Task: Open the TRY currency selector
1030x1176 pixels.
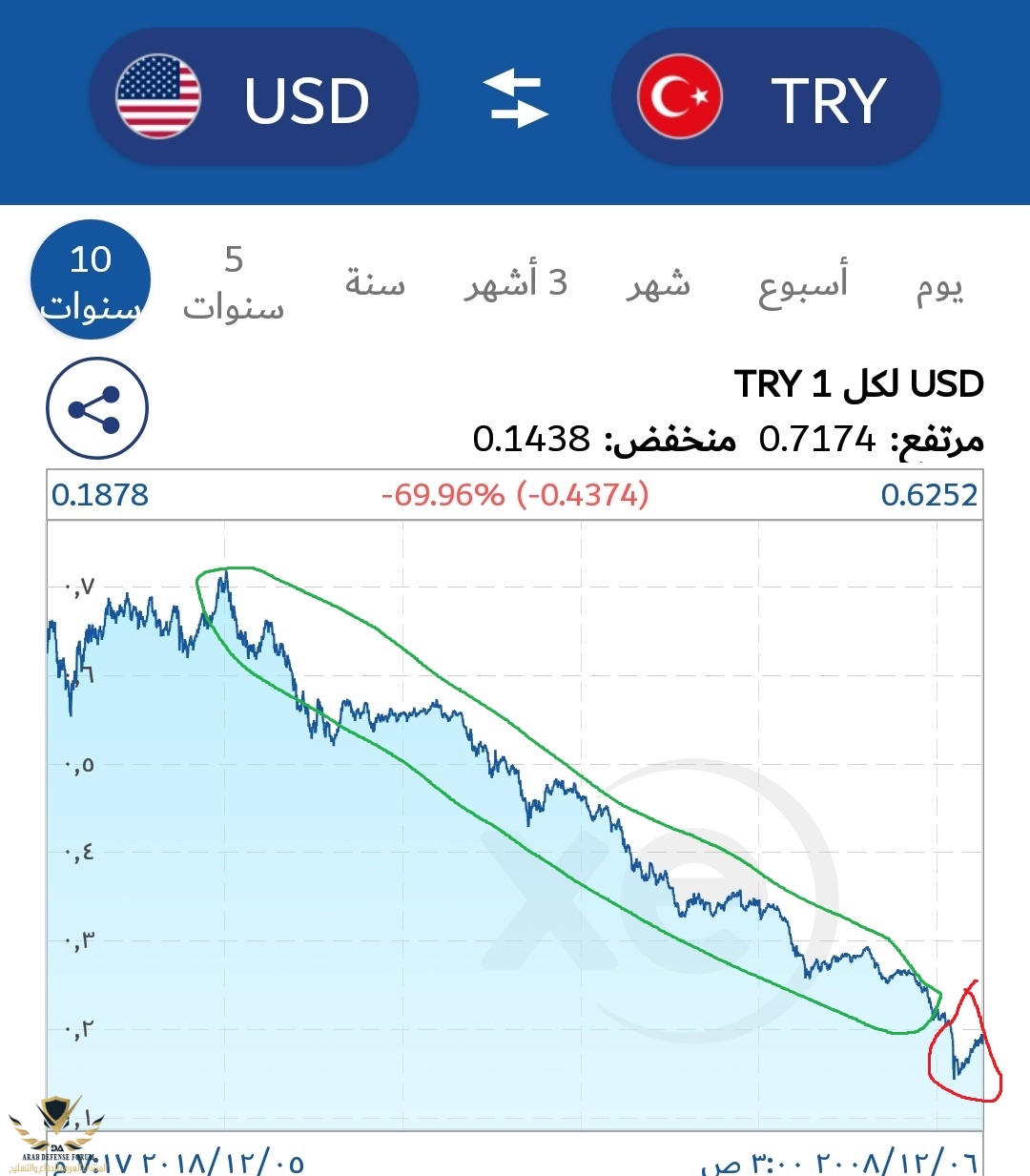Action: tap(774, 98)
